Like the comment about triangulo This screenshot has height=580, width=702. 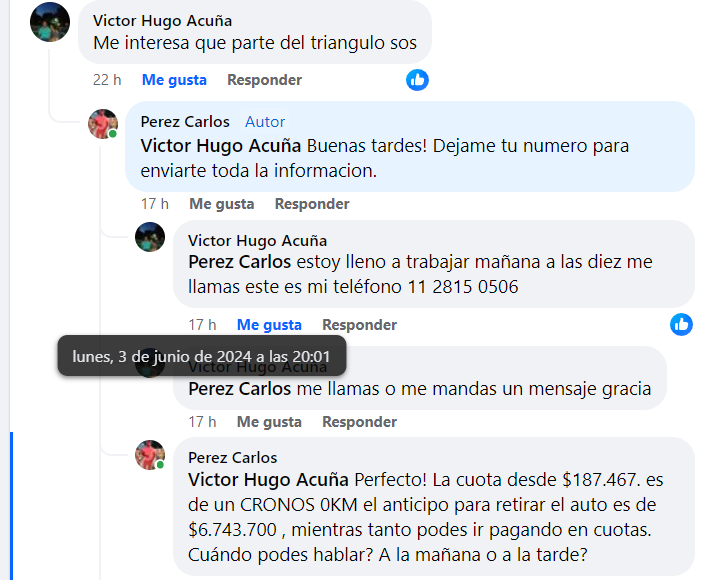(x=174, y=80)
